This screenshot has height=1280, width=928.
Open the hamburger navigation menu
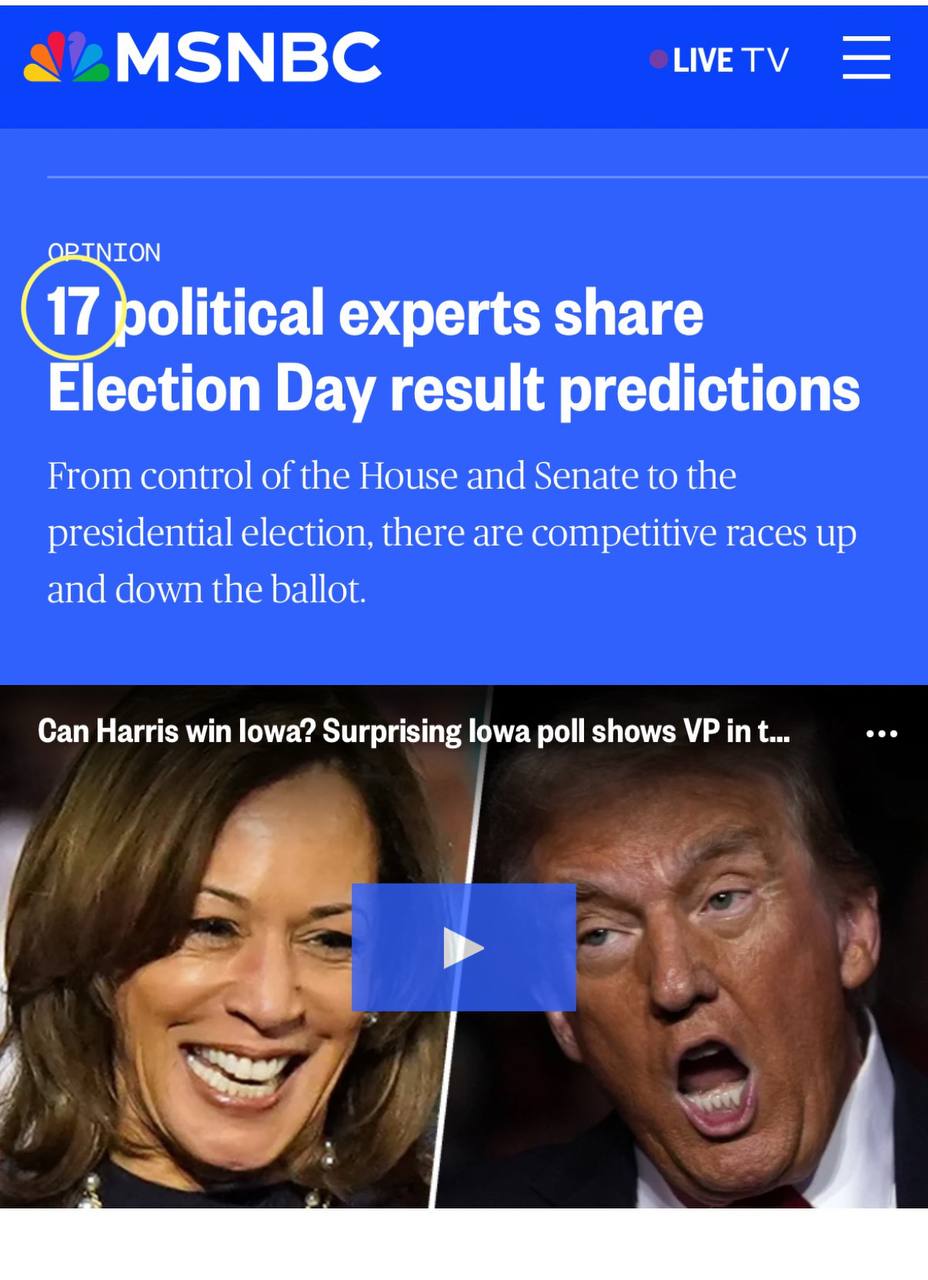coord(866,58)
